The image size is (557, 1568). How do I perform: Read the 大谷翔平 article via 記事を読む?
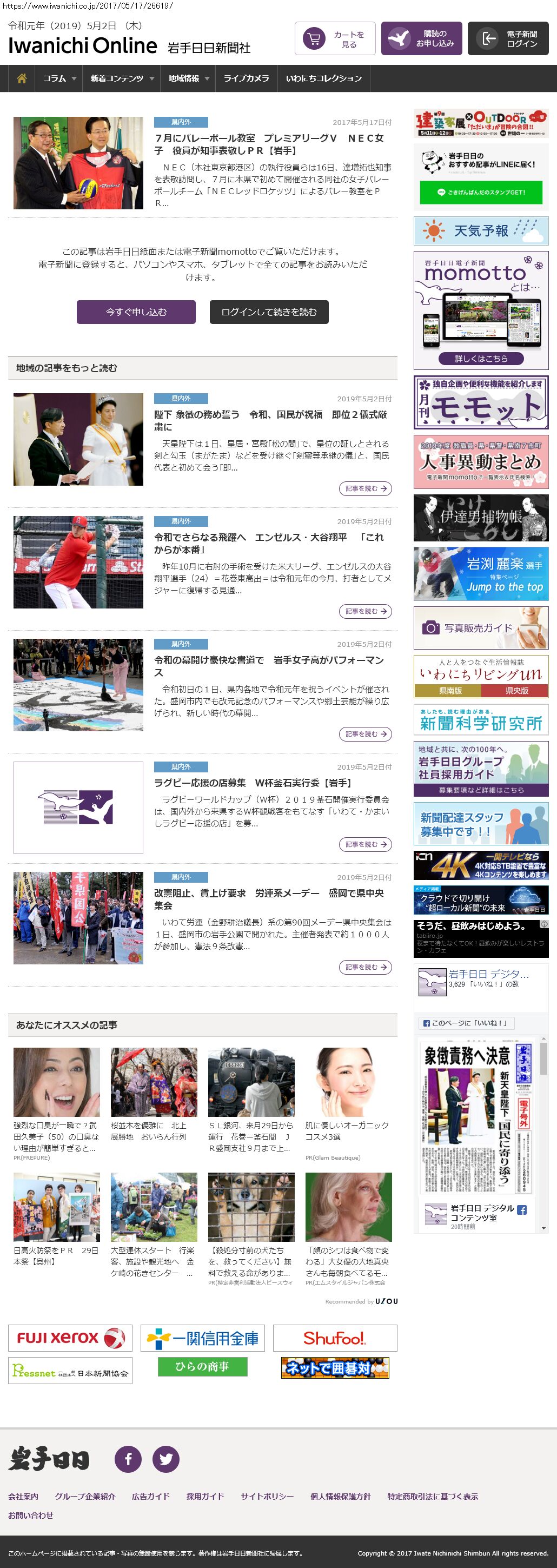tap(365, 611)
